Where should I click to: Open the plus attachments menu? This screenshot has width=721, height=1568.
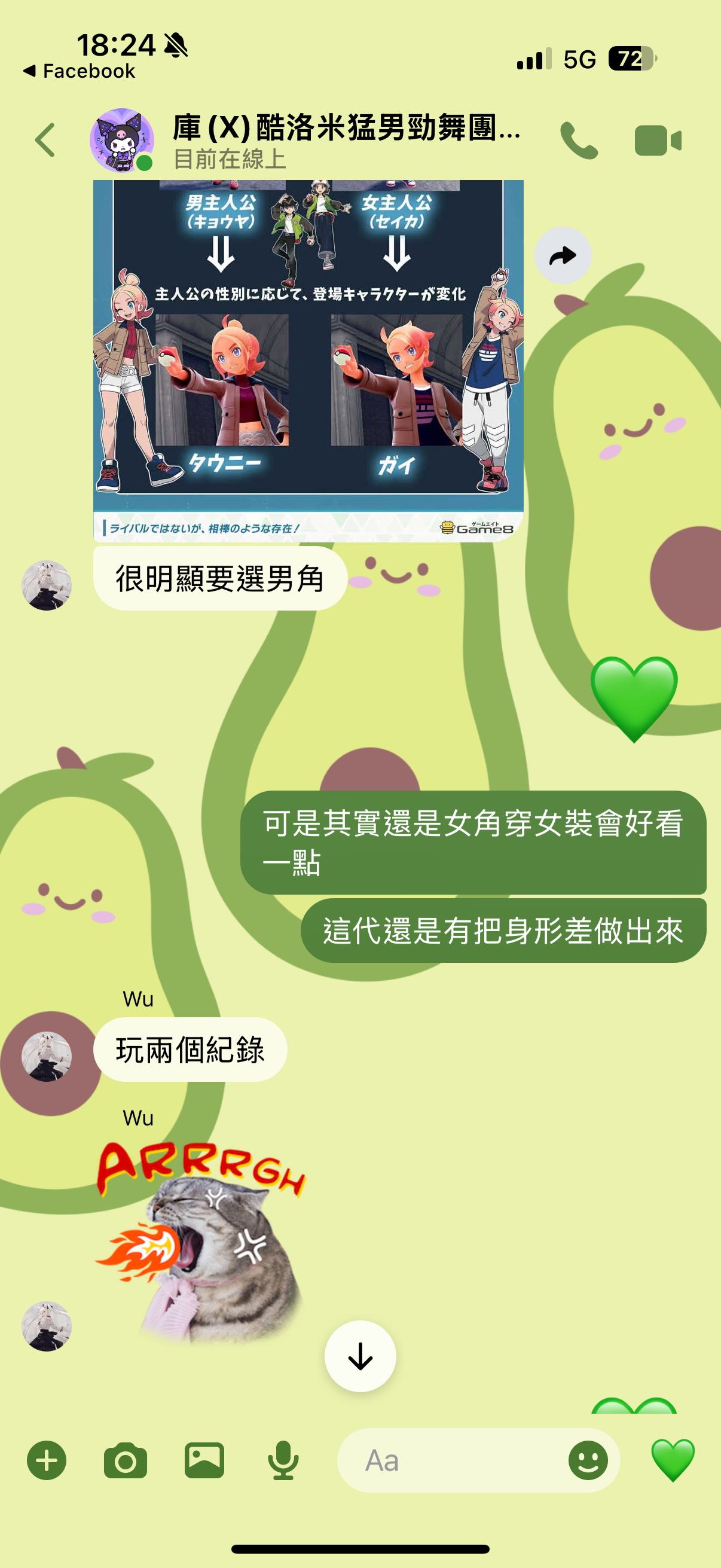[47, 1460]
